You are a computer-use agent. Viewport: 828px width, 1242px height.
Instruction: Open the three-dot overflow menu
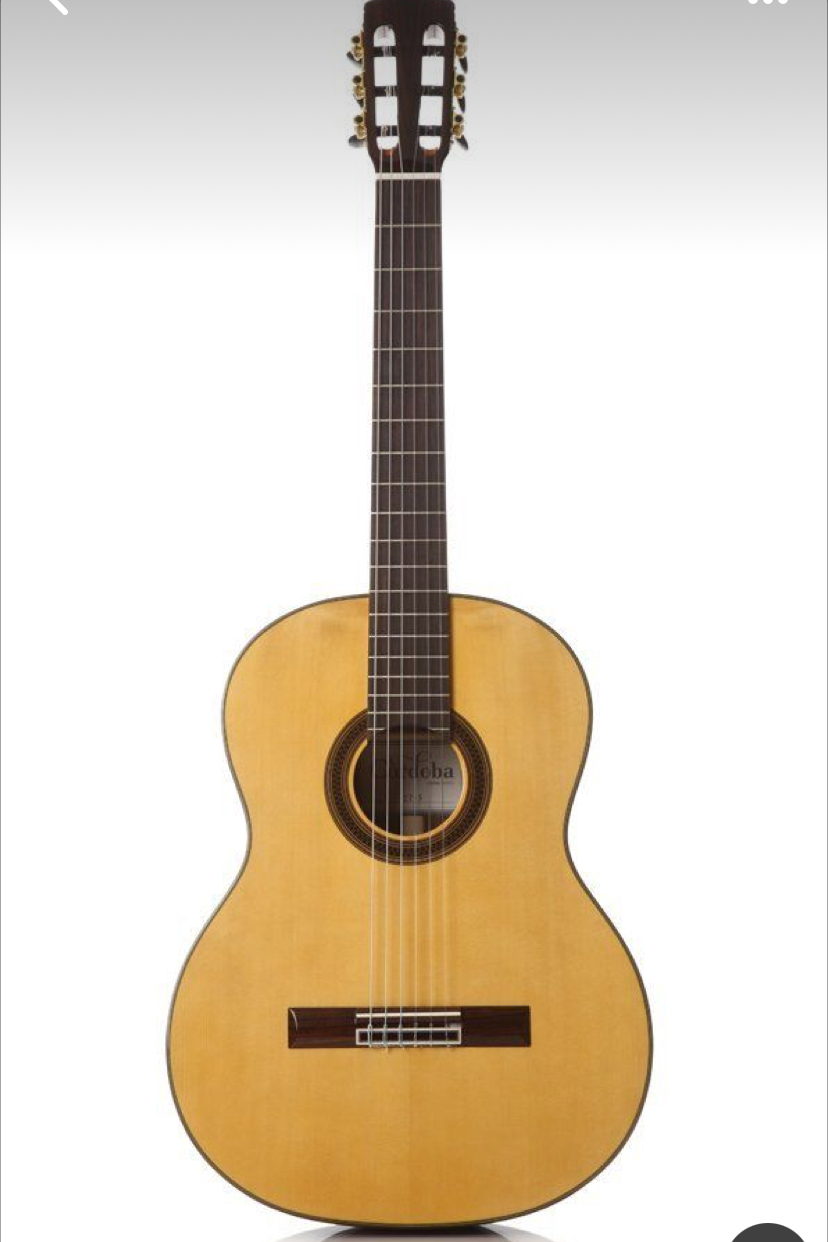(x=767, y=3)
